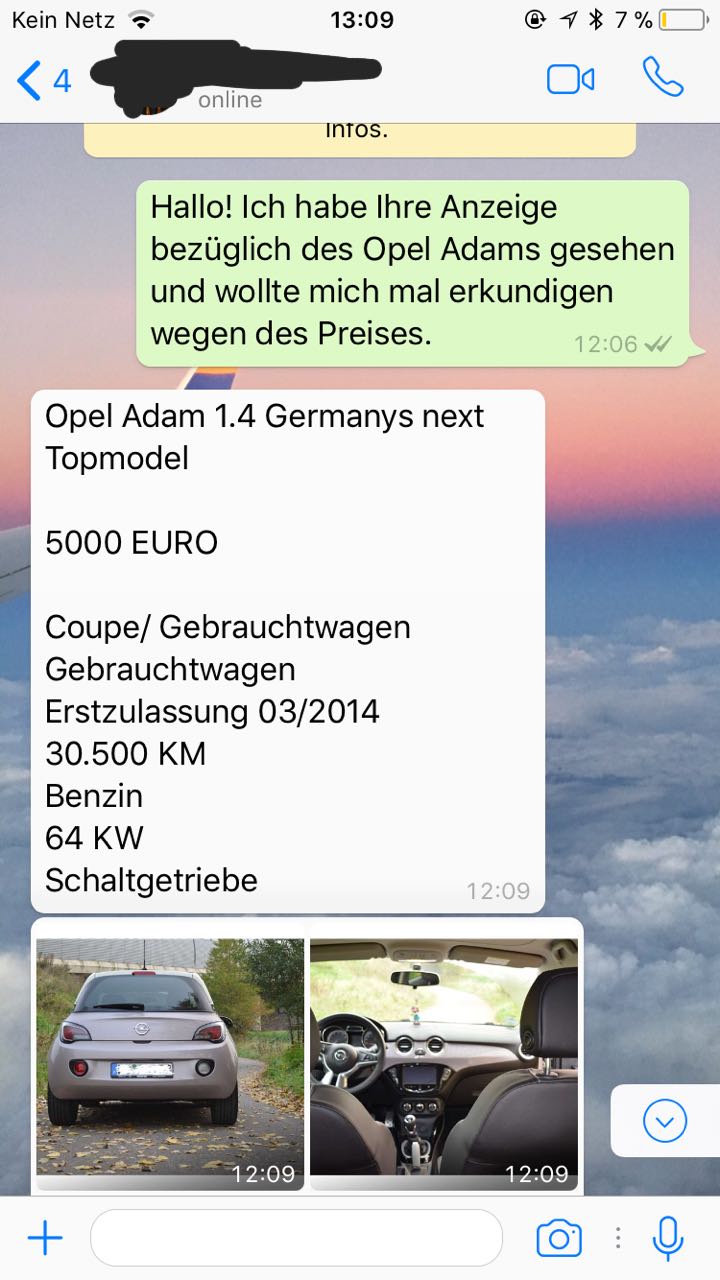Open the camera to send a photo

(559, 1239)
